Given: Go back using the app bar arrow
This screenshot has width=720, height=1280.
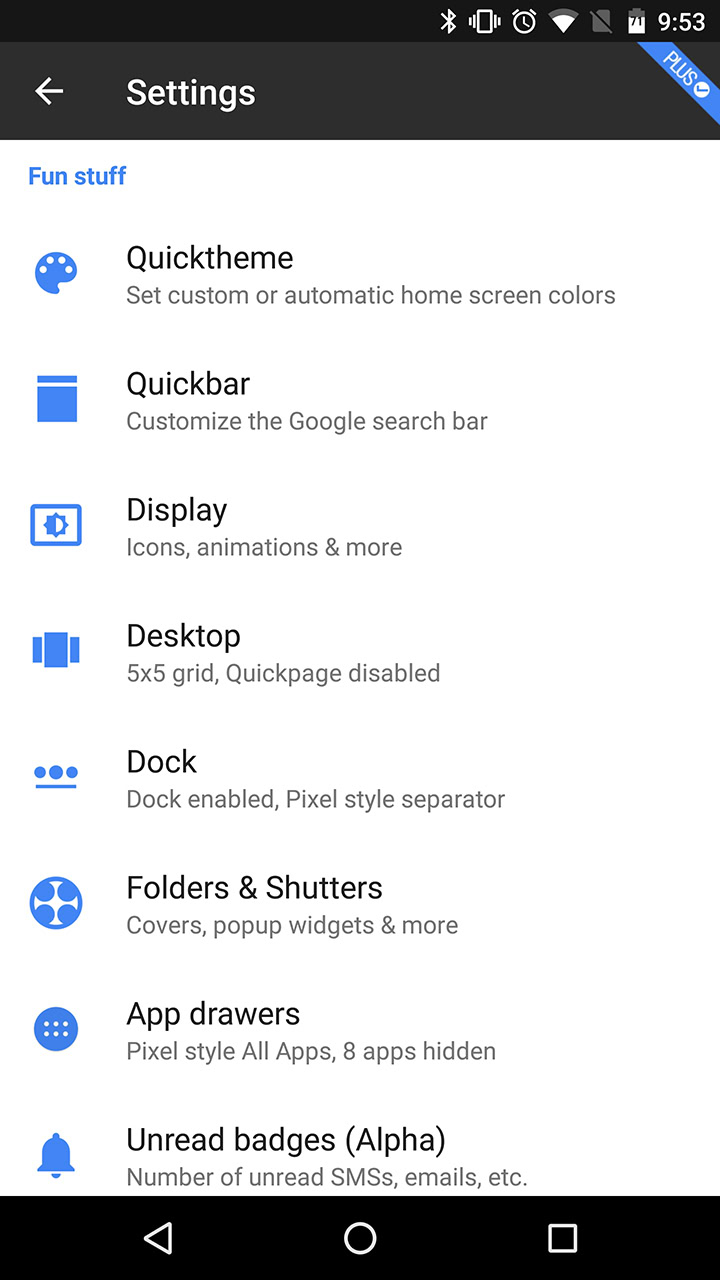Looking at the screenshot, I should [49, 92].
